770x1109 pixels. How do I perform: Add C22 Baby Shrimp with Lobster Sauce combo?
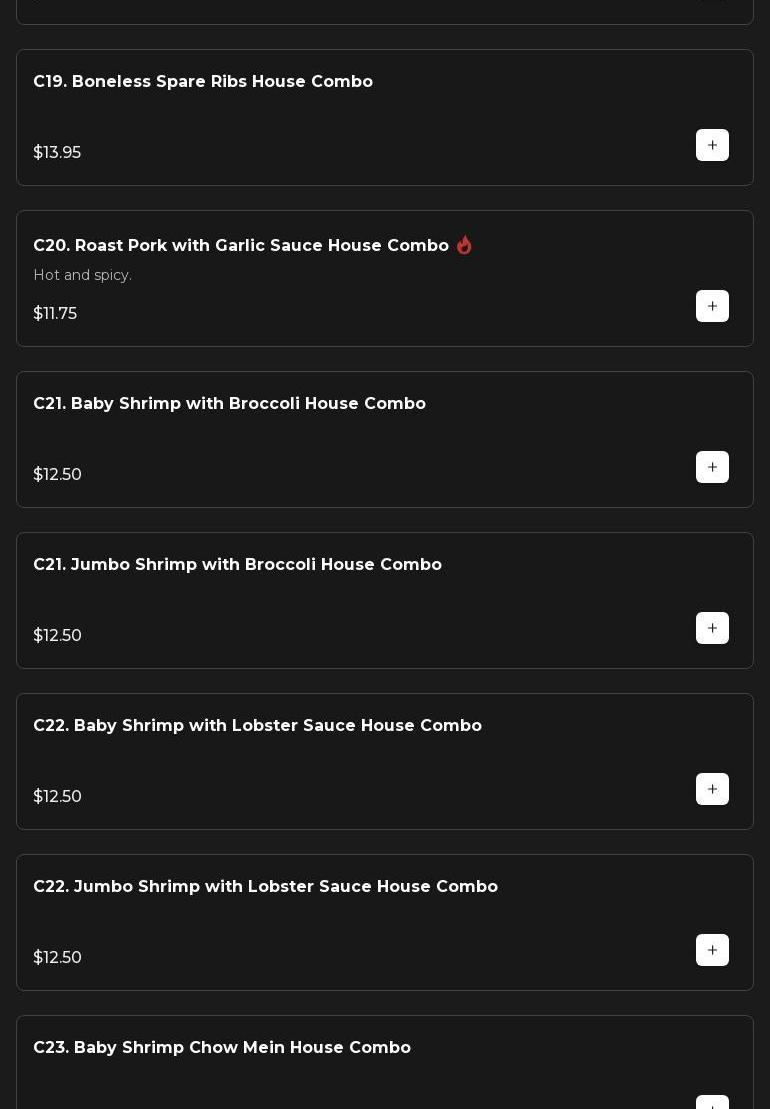(x=712, y=789)
